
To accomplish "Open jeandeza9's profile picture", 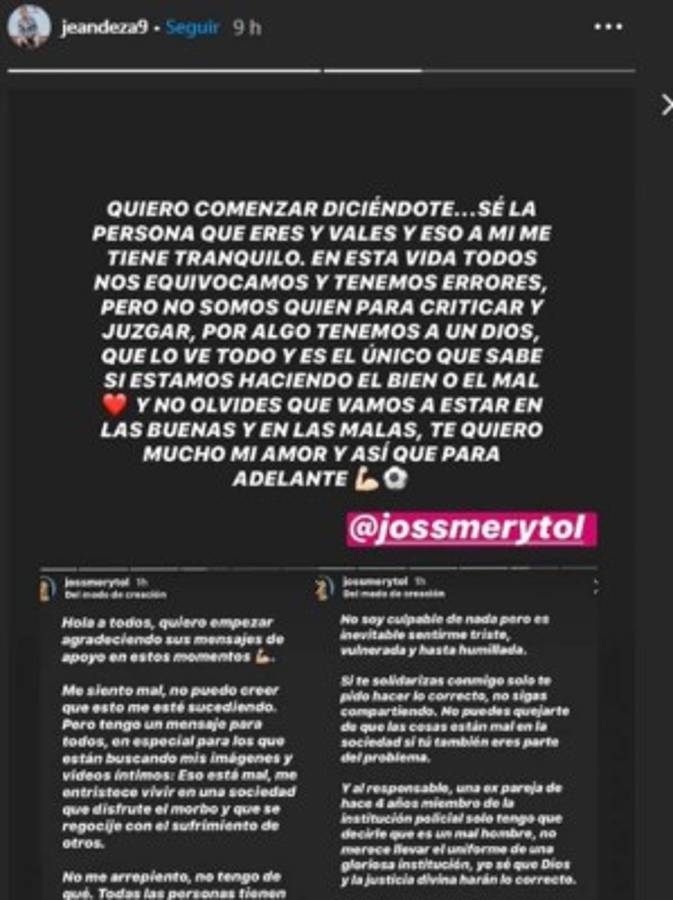I will point(29,26).
